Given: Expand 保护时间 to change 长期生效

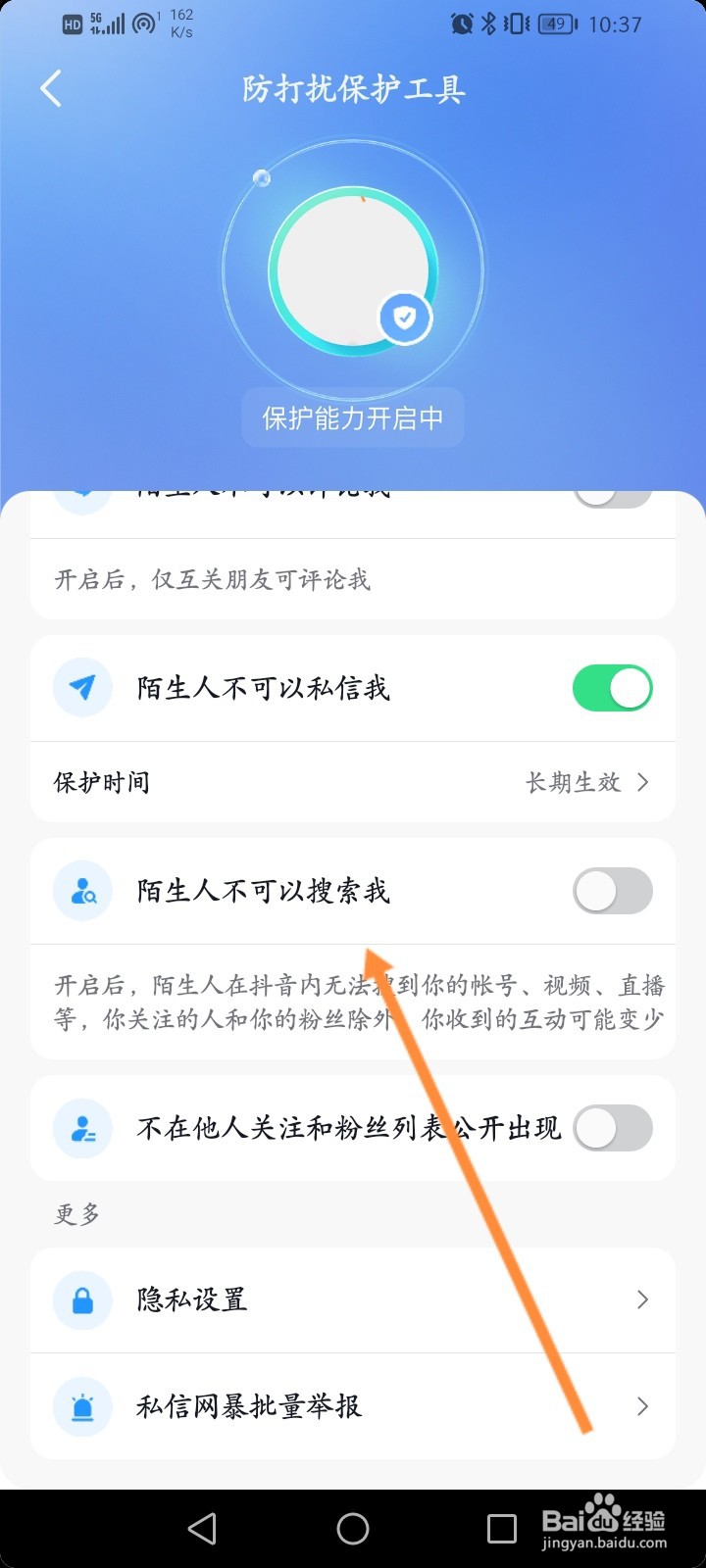Looking at the screenshot, I should tap(642, 781).
